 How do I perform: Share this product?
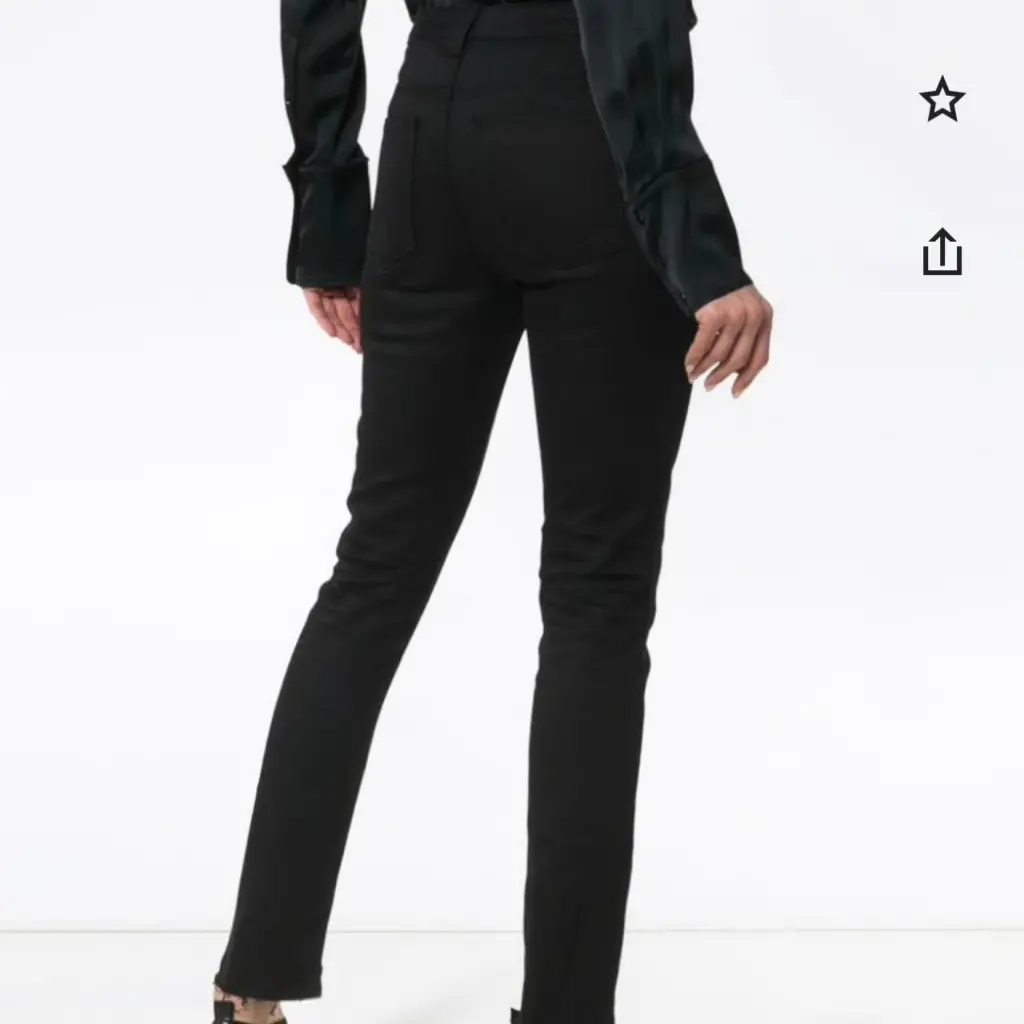[942, 252]
